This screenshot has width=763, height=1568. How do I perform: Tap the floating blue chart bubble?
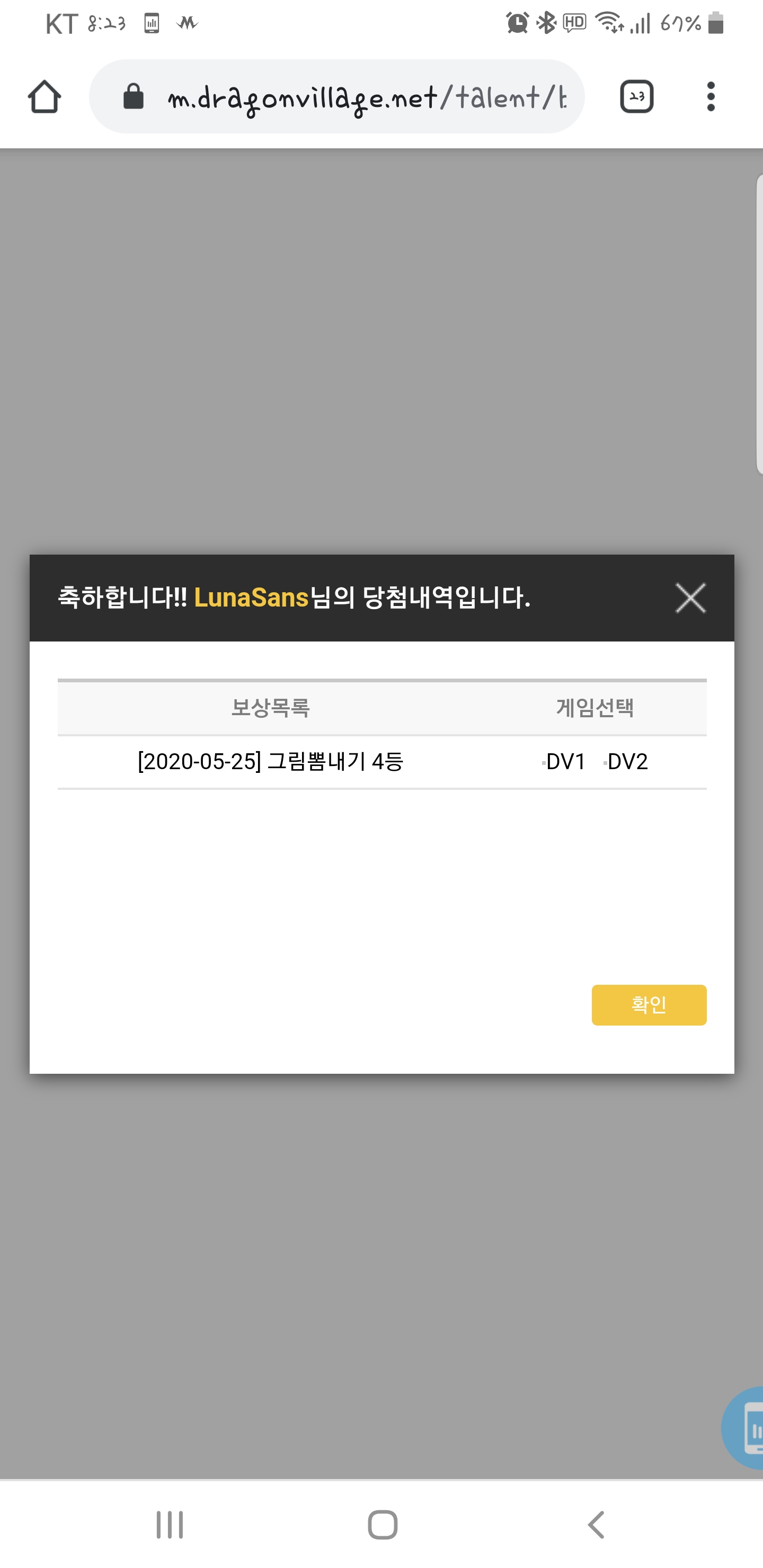(x=744, y=1428)
